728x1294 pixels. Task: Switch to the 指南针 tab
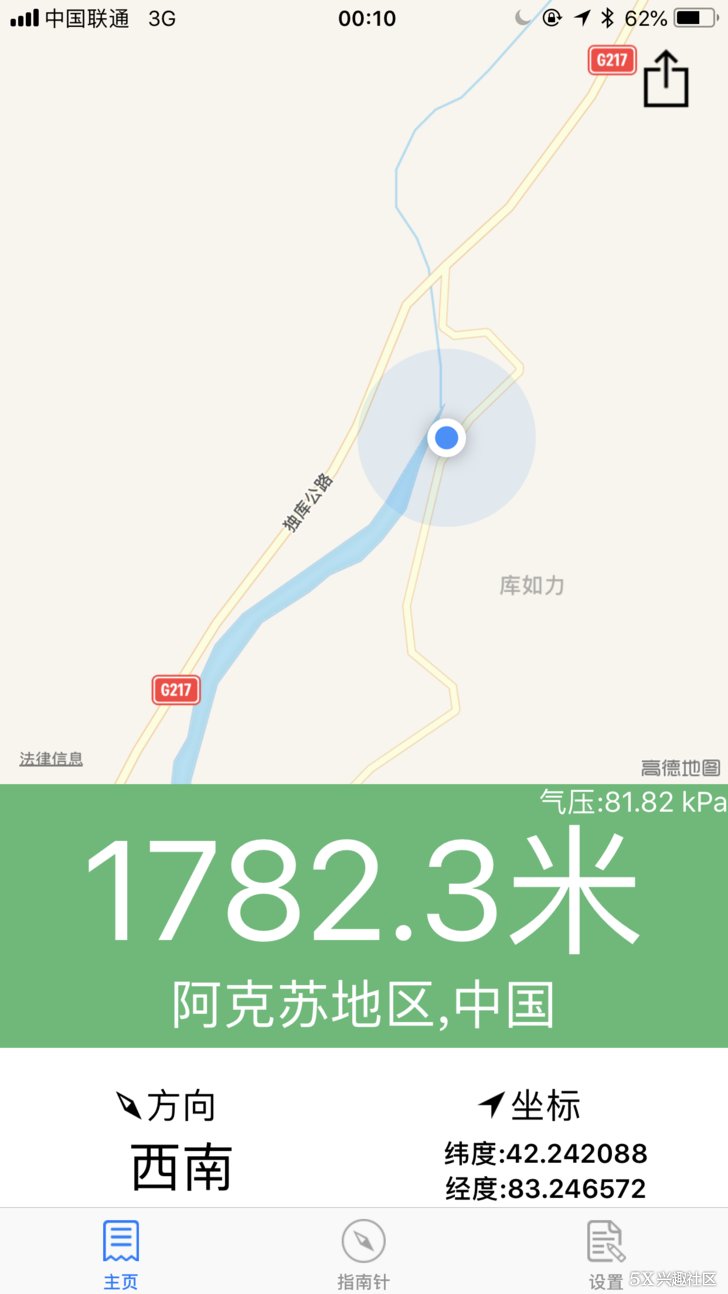pyautogui.click(x=363, y=1253)
